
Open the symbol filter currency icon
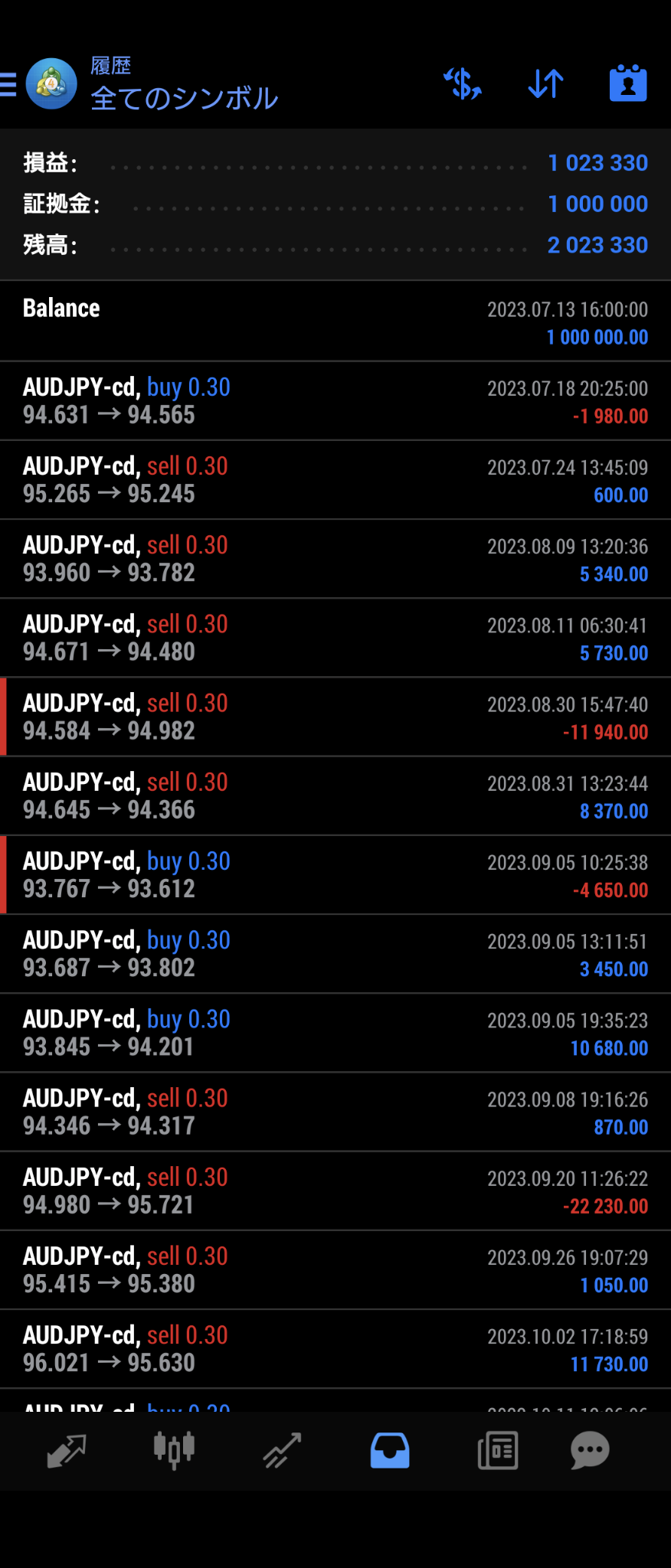click(463, 84)
